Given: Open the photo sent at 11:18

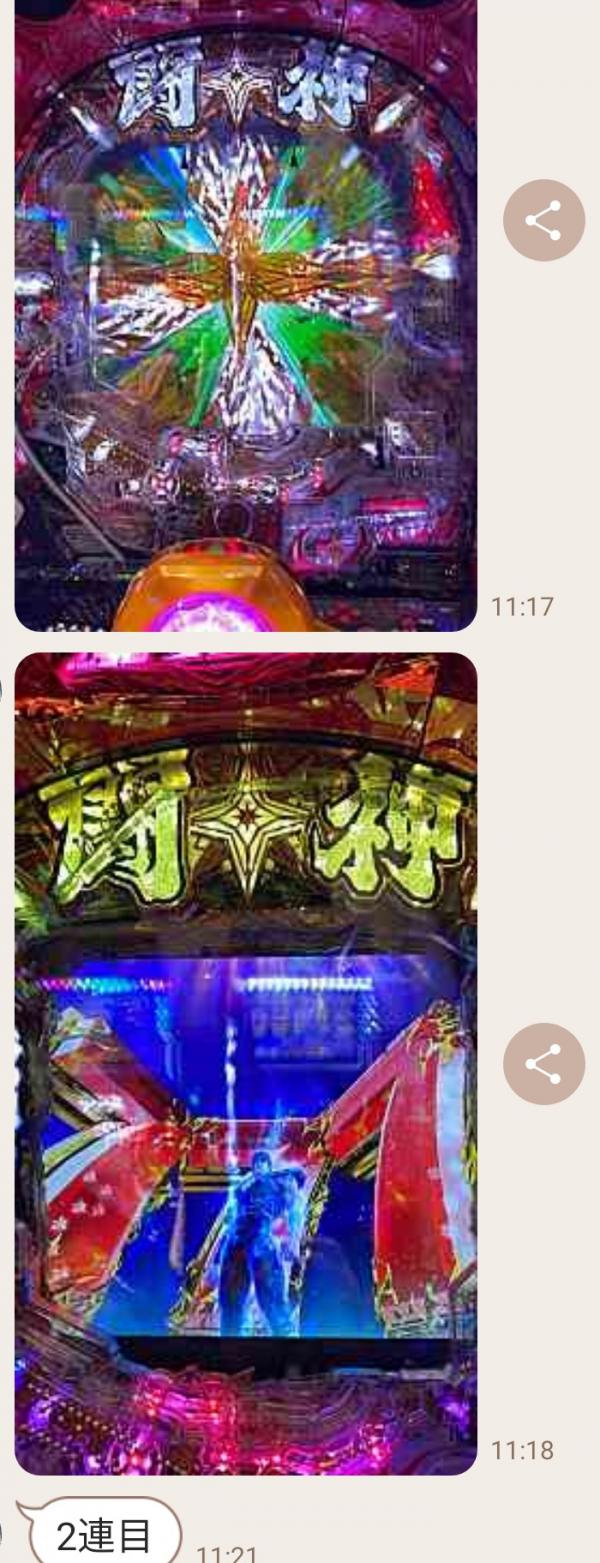Looking at the screenshot, I should pyautogui.click(x=245, y=1063).
